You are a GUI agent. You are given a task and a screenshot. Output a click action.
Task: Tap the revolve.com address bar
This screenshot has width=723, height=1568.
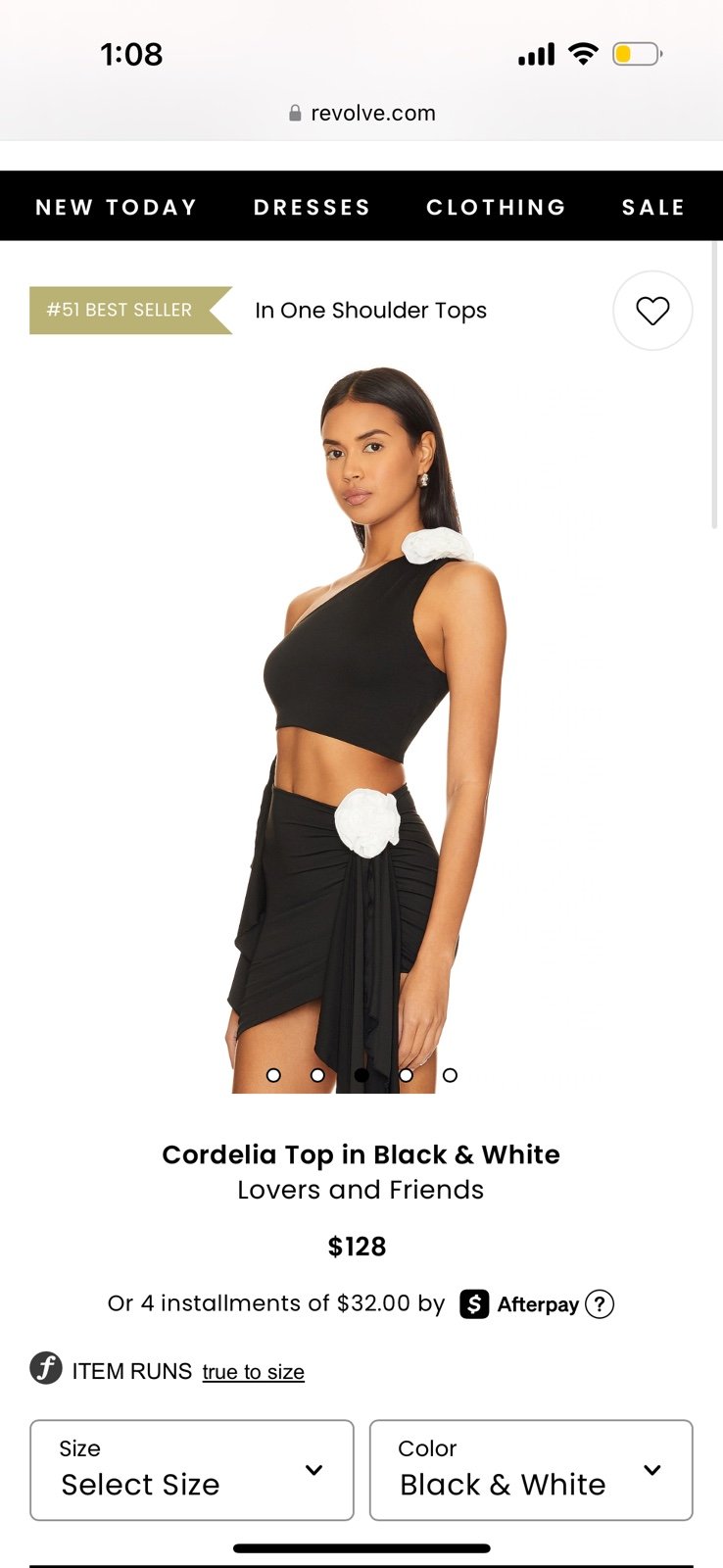(361, 113)
